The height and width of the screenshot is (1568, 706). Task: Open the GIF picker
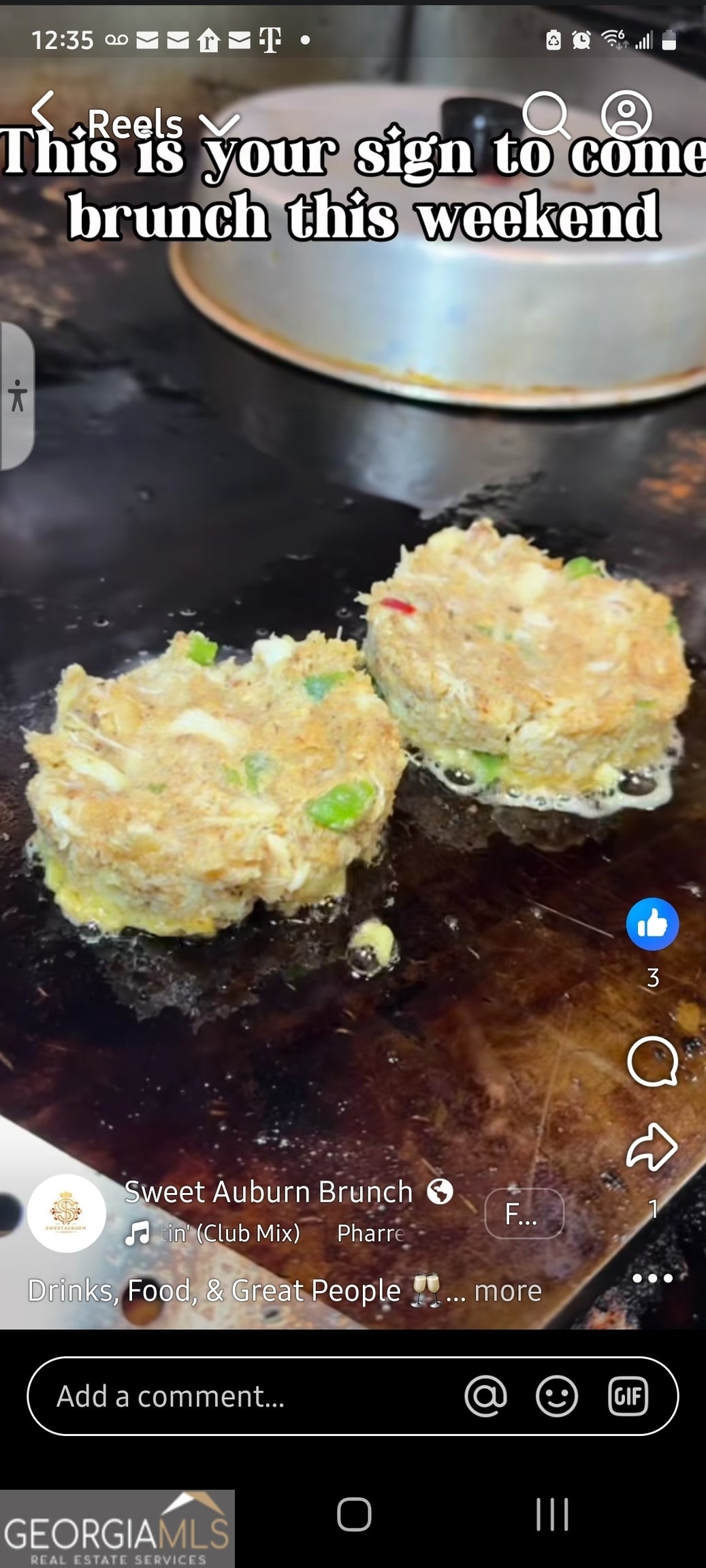[627, 1396]
